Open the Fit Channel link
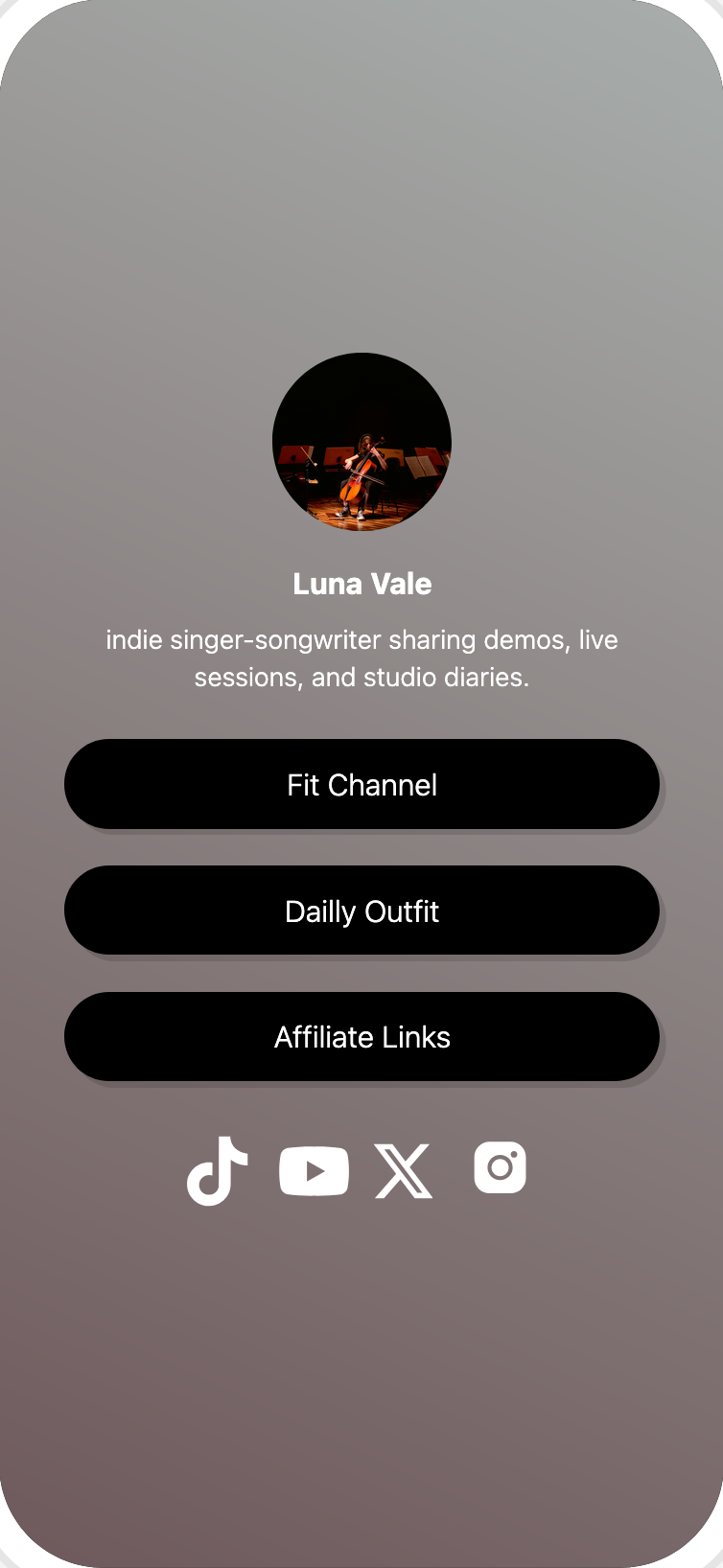The image size is (723, 1568). tap(361, 784)
